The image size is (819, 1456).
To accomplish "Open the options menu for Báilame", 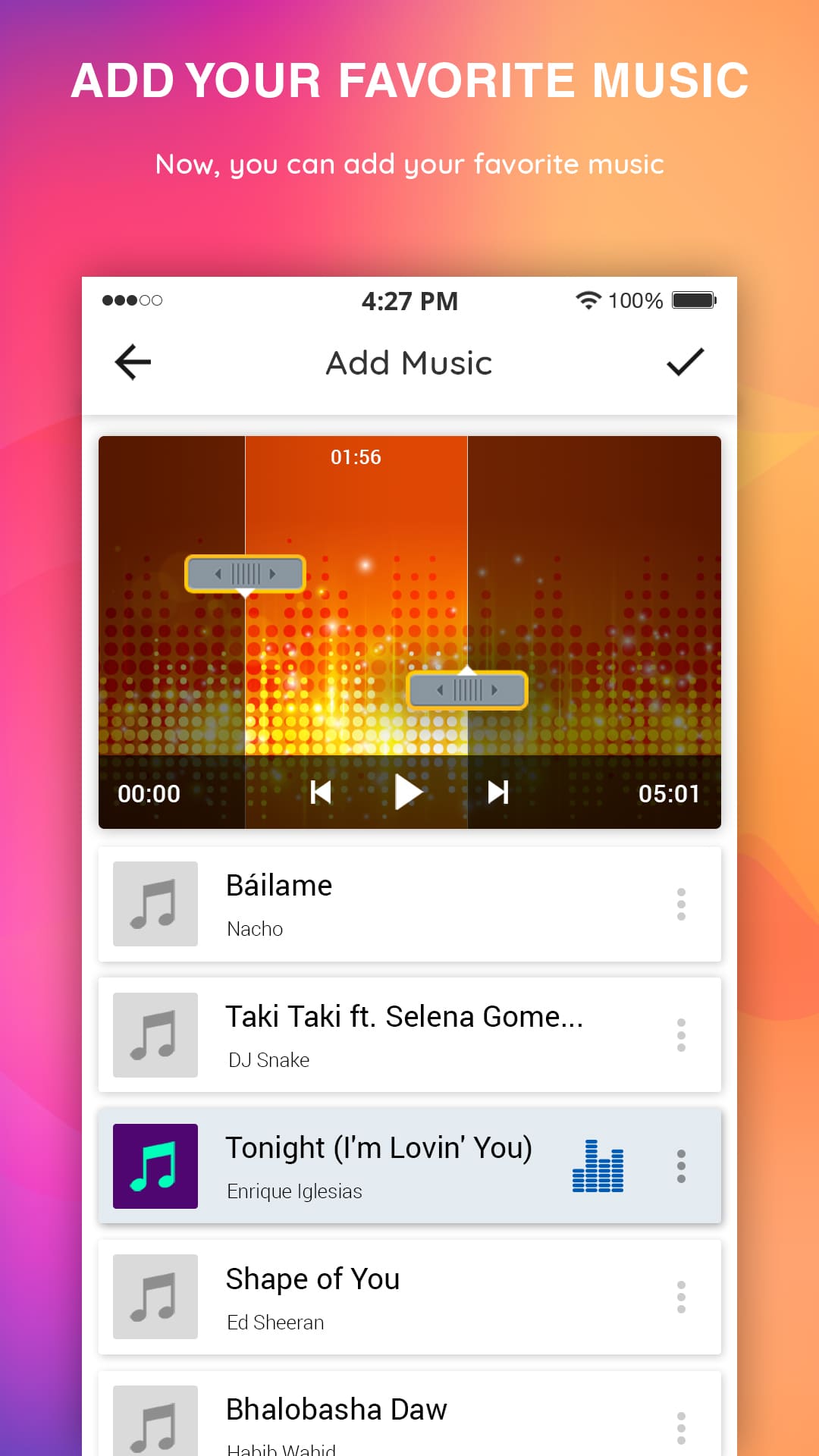I will [x=681, y=903].
